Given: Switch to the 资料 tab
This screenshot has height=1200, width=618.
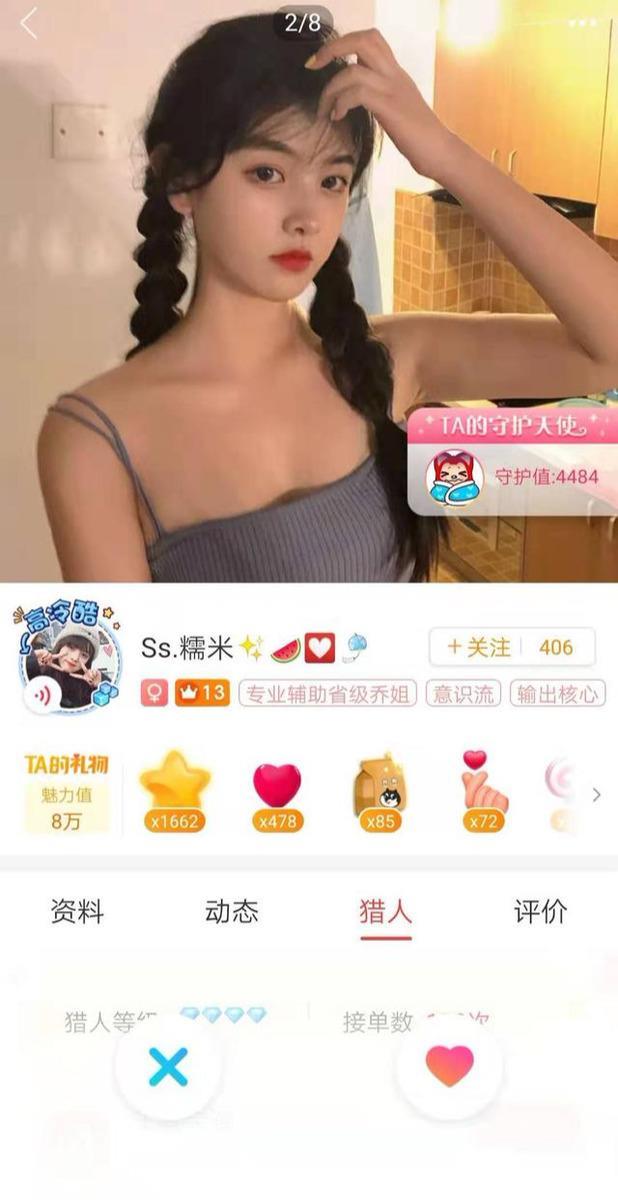Looking at the screenshot, I should tap(77, 911).
